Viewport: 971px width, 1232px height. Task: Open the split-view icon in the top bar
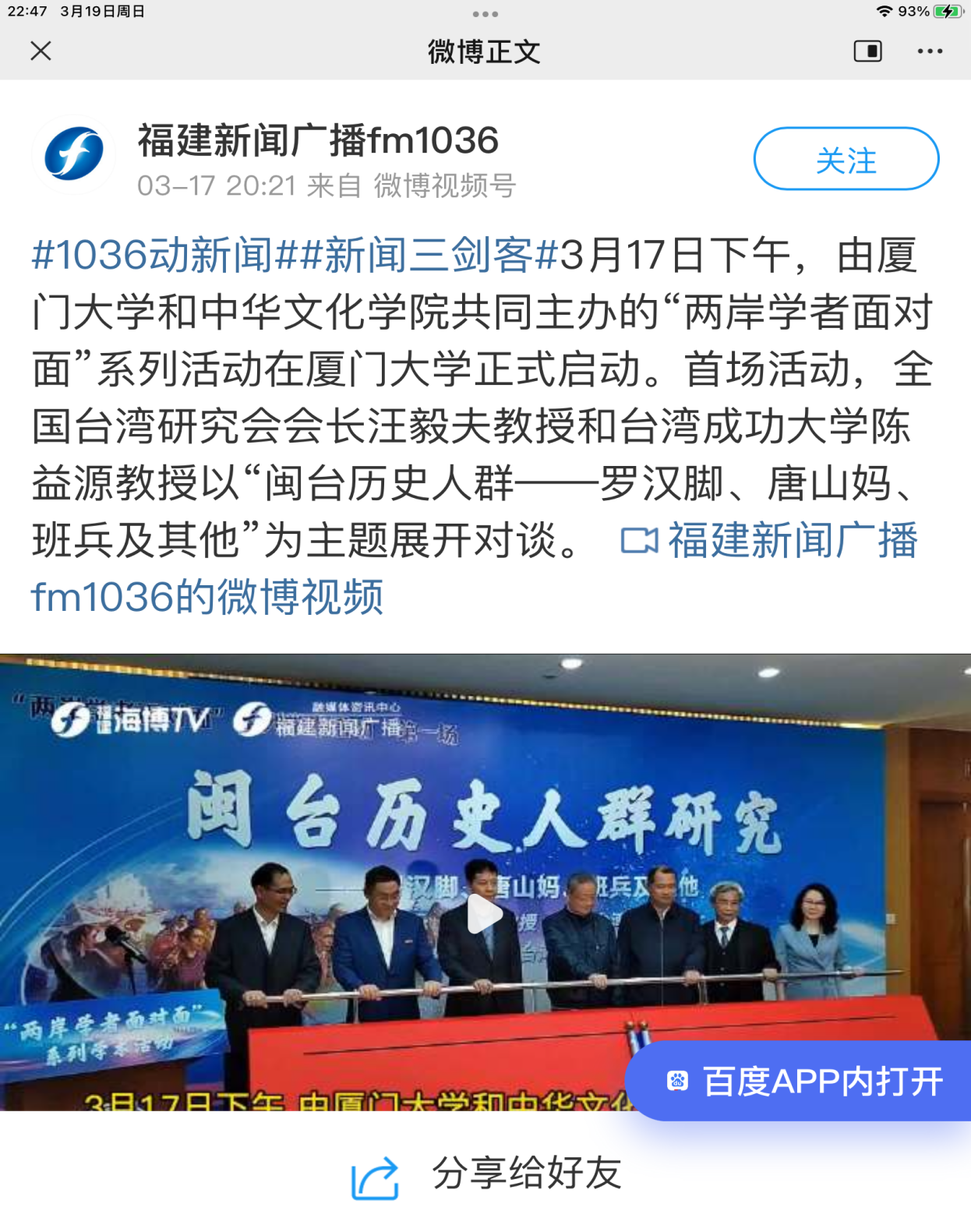point(867,51)
